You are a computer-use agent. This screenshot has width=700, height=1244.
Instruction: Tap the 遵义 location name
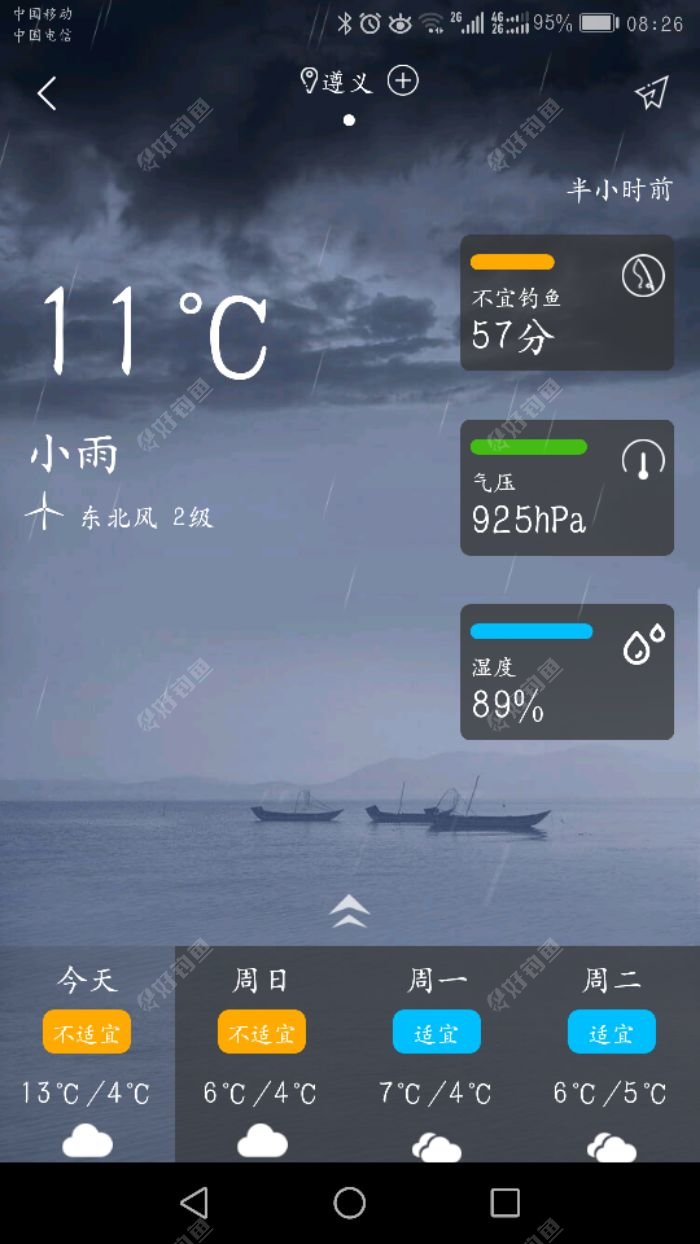click(x=346, y=82)
